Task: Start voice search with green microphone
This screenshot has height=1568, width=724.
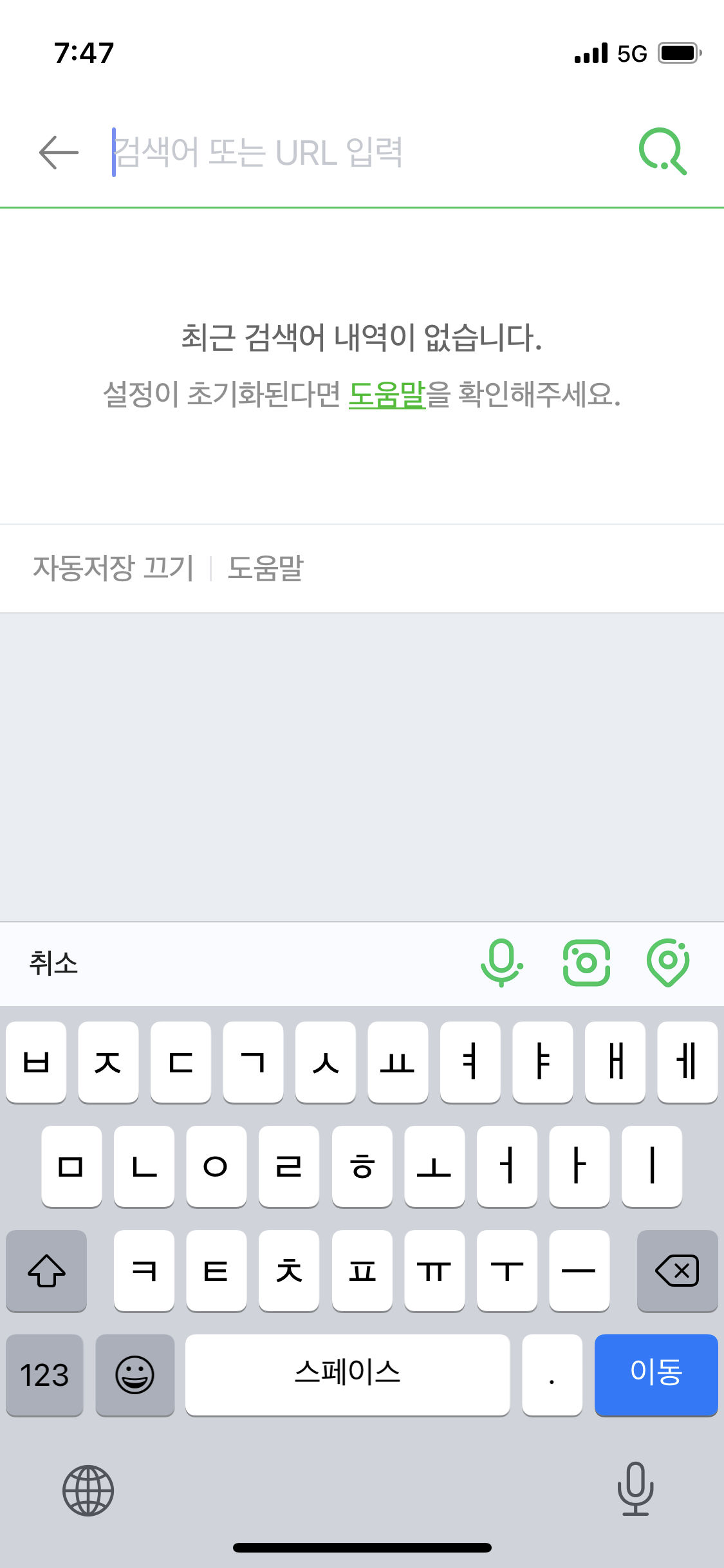Action: point(502,963)
